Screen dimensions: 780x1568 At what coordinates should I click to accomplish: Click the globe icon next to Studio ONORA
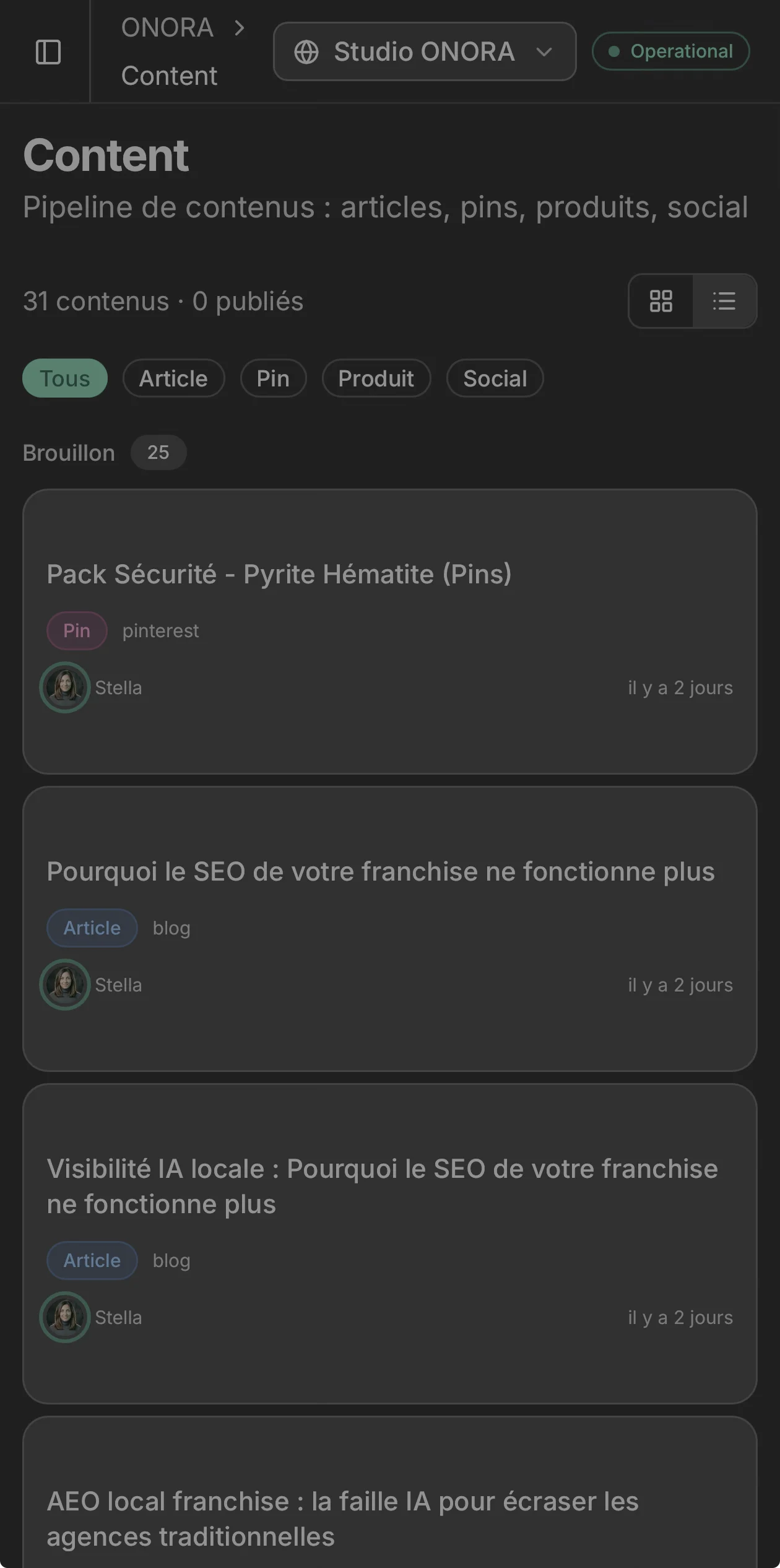[307, 52]
